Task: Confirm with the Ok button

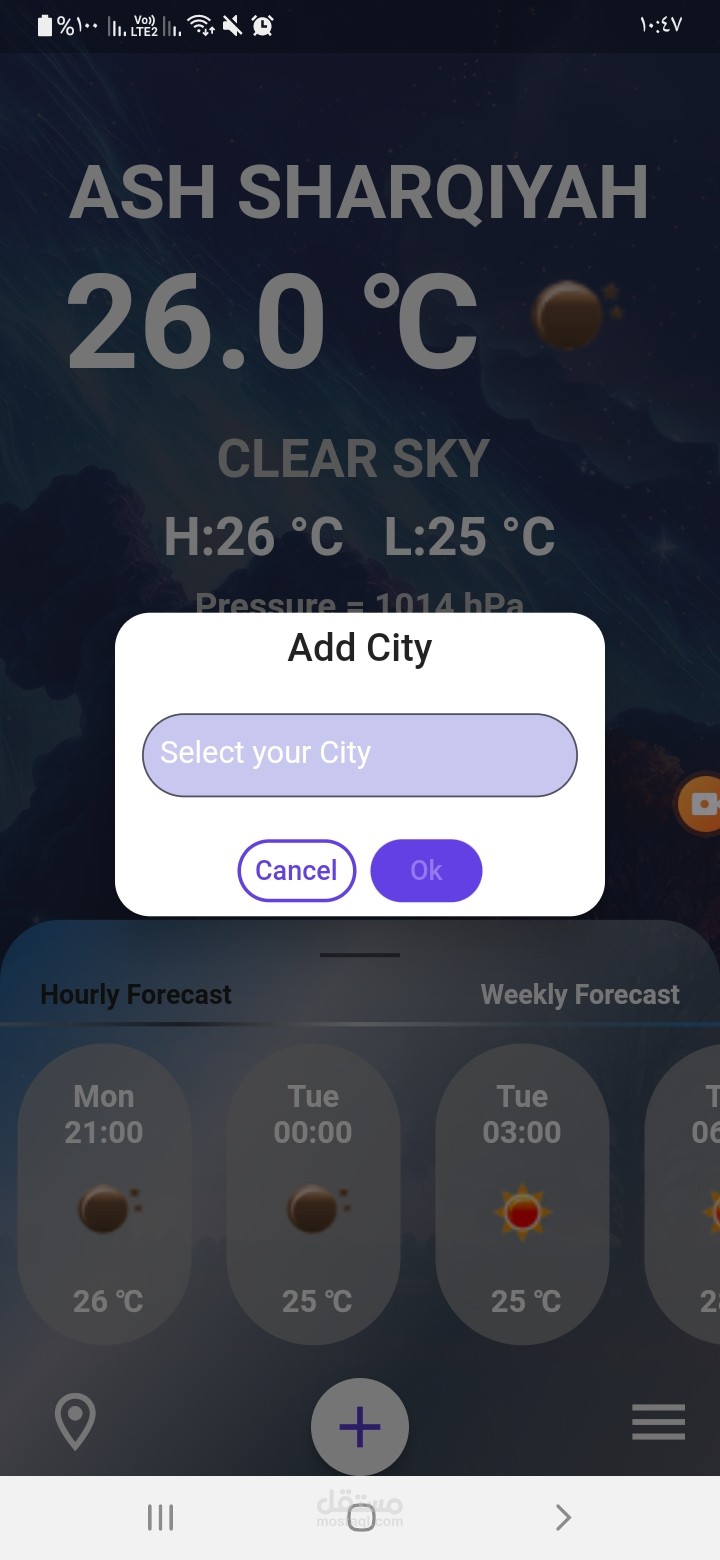Action: click(x=426, y=870)
